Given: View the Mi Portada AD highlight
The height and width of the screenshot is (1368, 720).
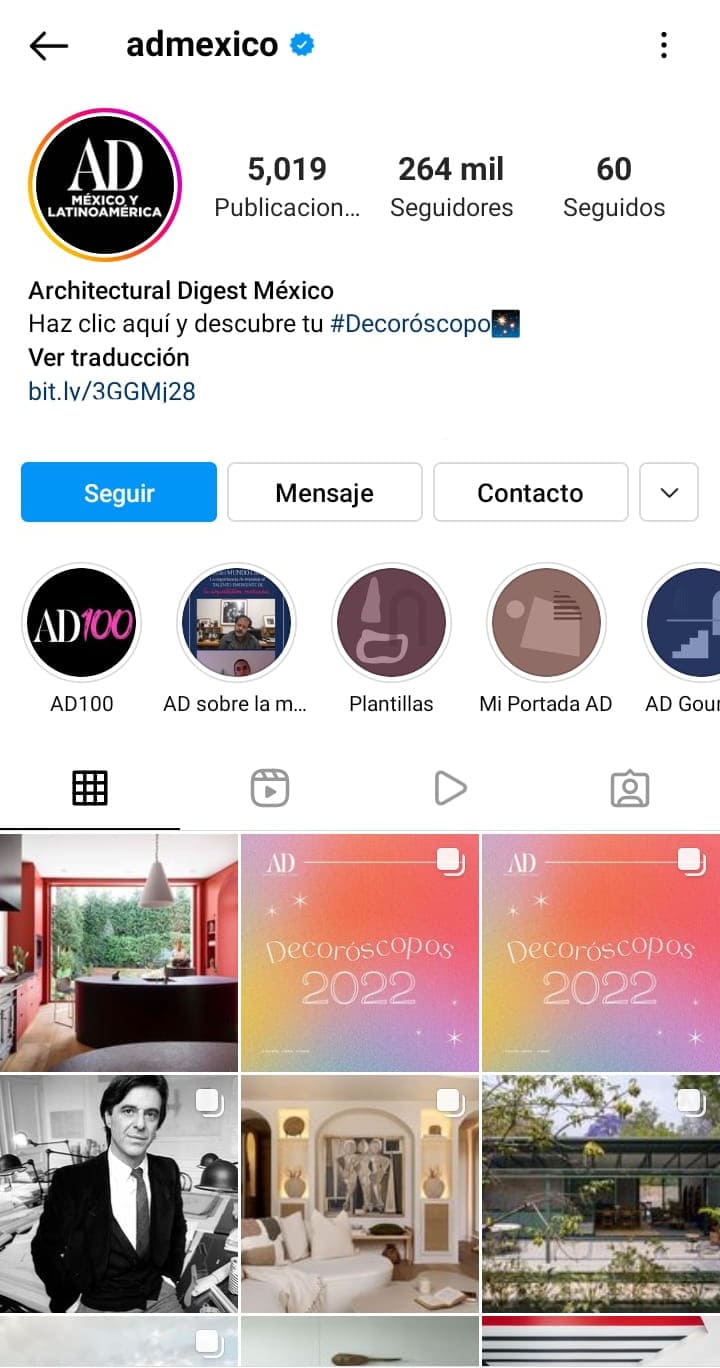Looking at the screenshot, I should pyautogui.click(x=545, y=622).
